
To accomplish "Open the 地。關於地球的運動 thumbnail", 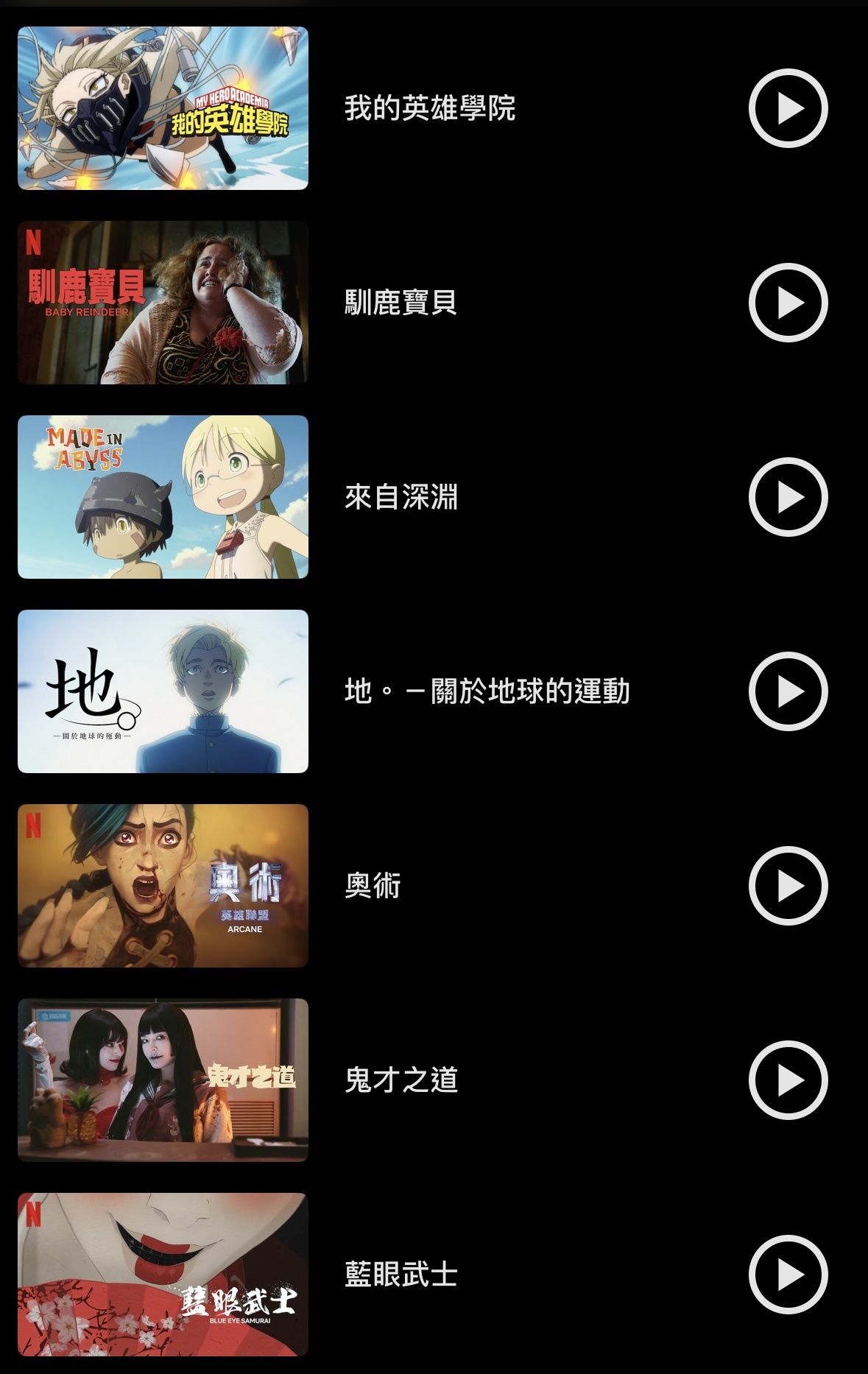I will pos(163,691).
